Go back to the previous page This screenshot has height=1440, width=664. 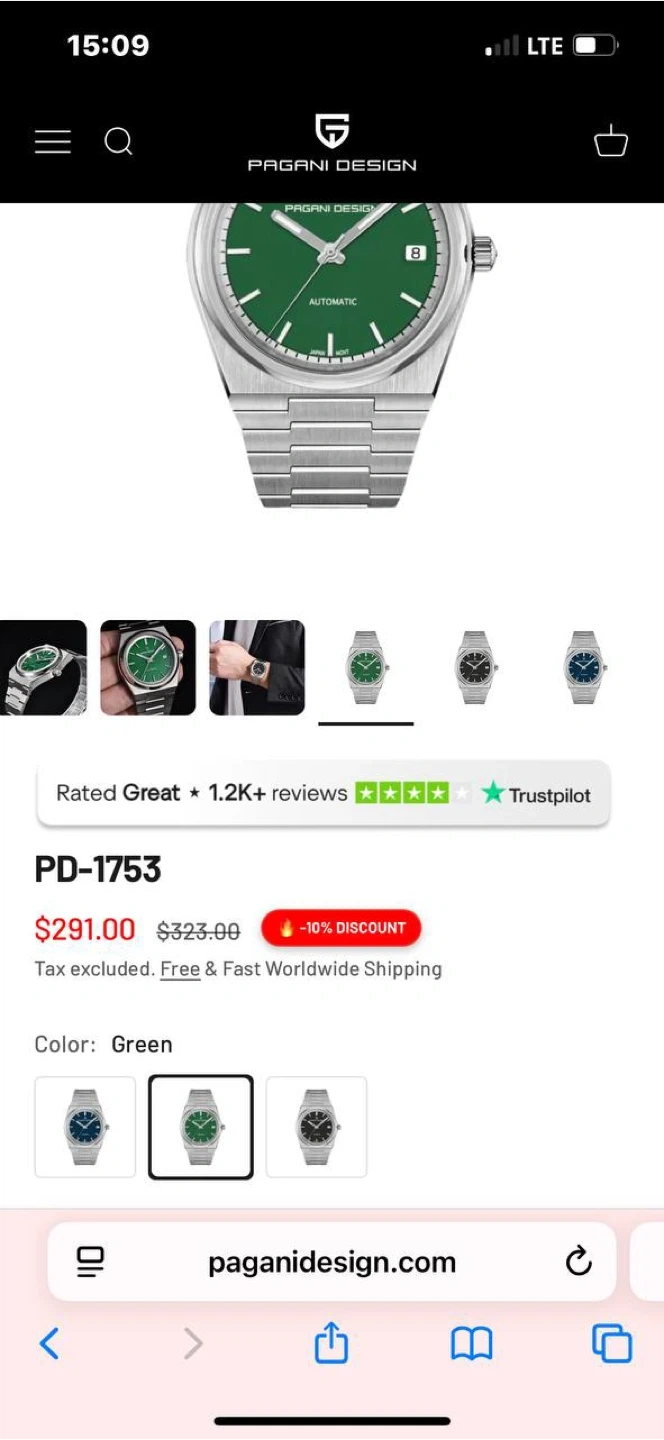pyautogui.click(x=49, y=1343)
